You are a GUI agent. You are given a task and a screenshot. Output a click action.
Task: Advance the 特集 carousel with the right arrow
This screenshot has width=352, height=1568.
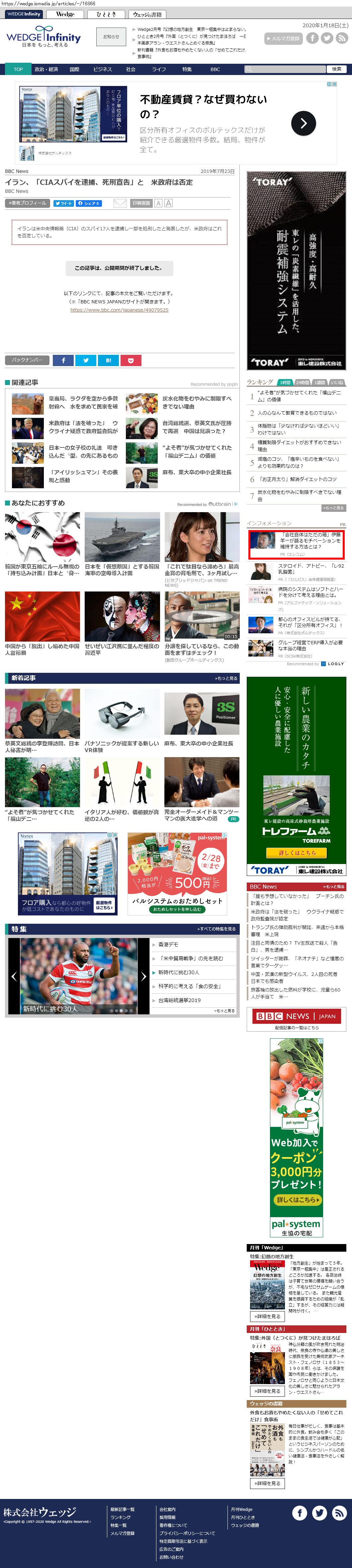[x=144, y=976]
